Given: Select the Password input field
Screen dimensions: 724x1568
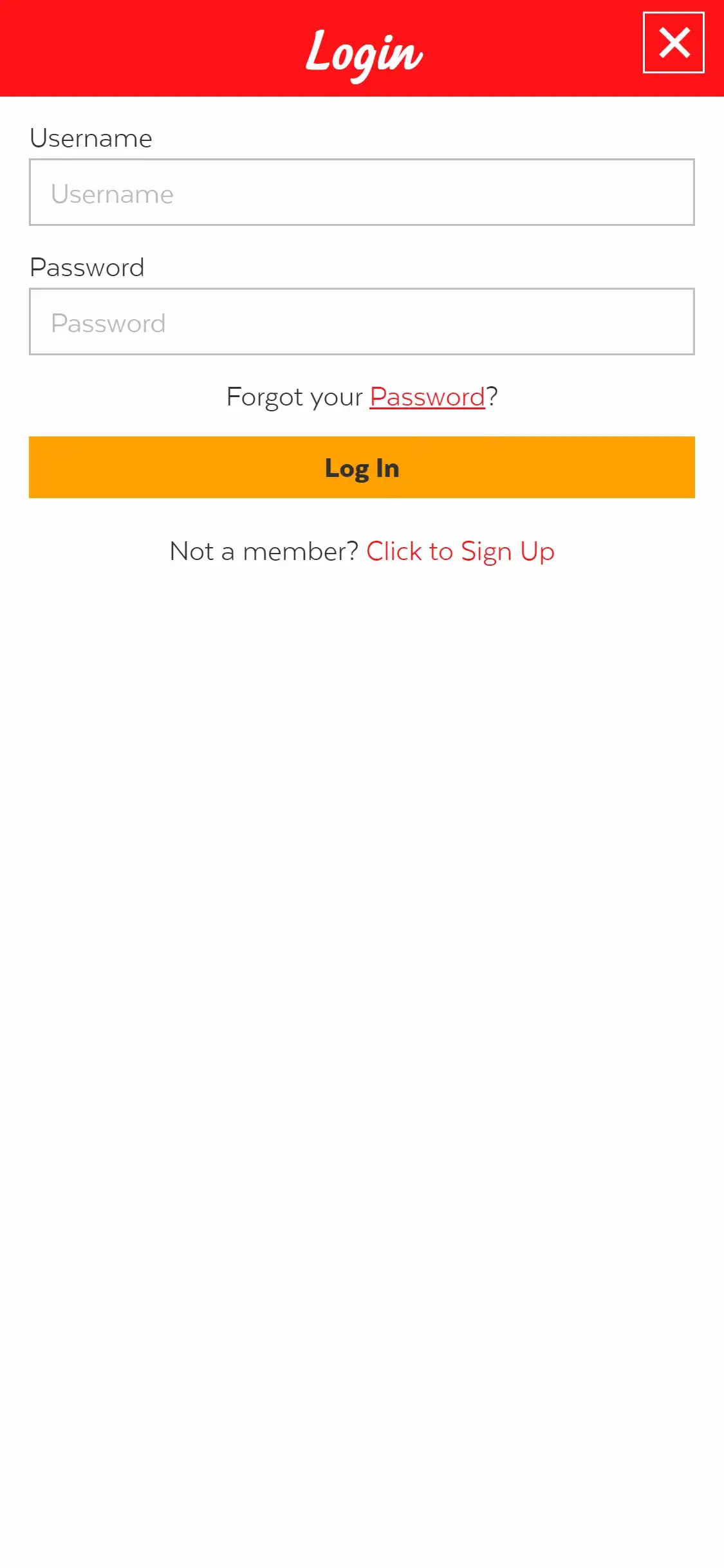Looking at the screenshot, I should pos(362,322).
